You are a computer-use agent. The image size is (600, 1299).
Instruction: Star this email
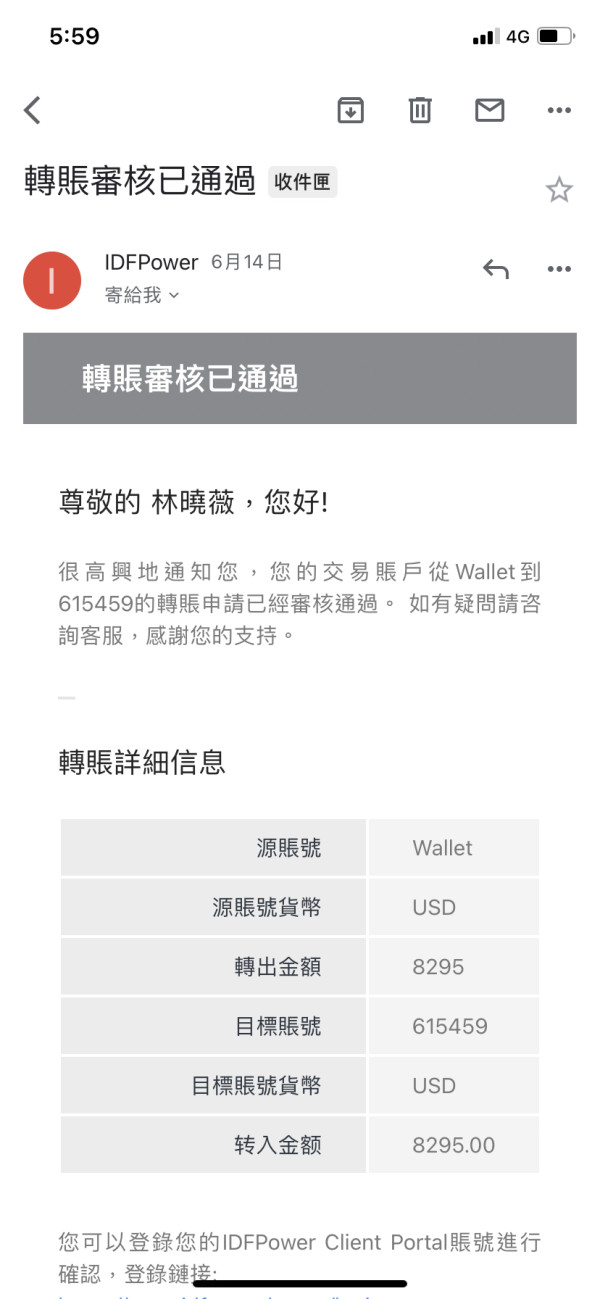(559, 190)
